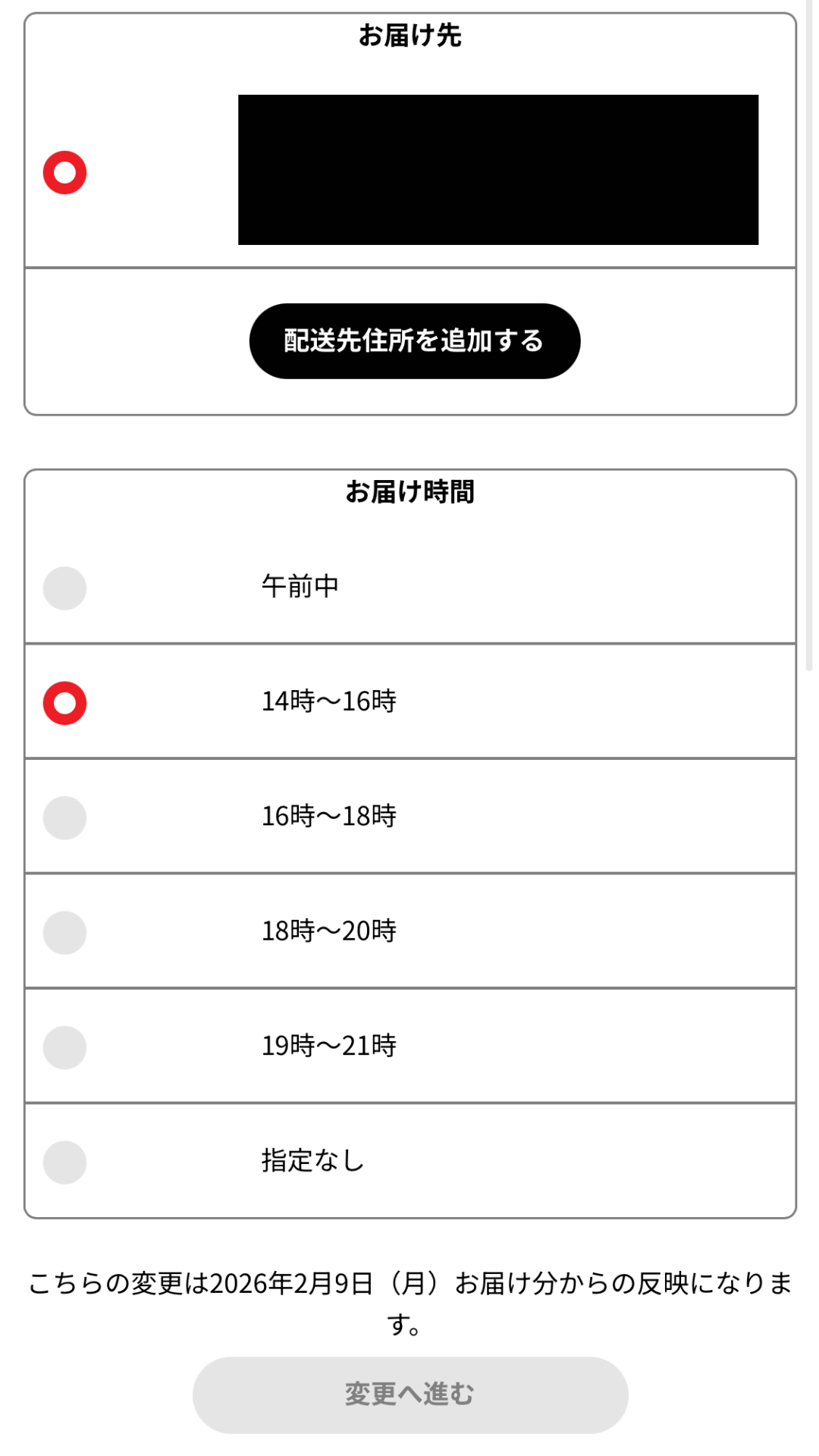Select the 14時〜16時 time slot
The image size is (819, 1456).
pos(64,703)
